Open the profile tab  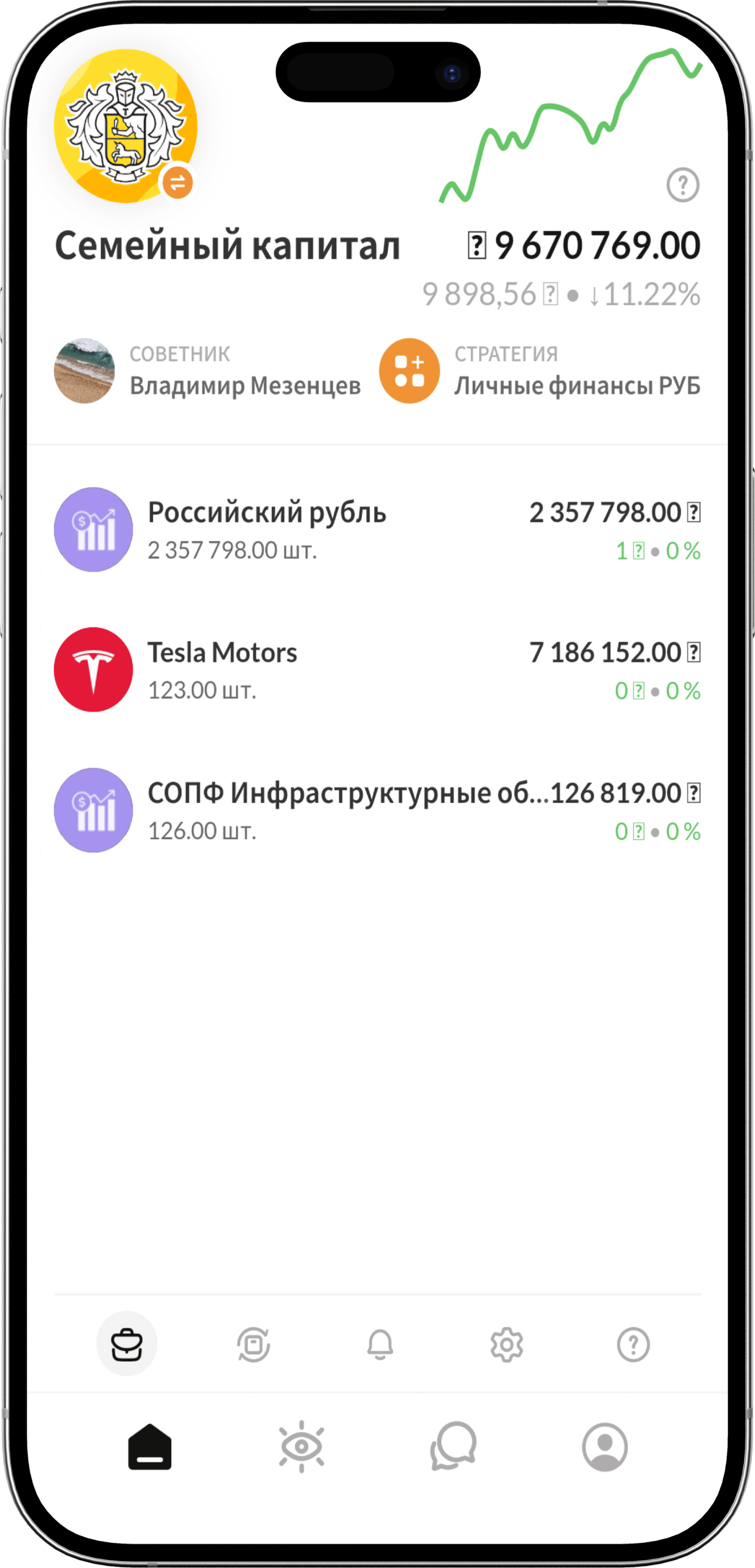[x=605, y=1446]
